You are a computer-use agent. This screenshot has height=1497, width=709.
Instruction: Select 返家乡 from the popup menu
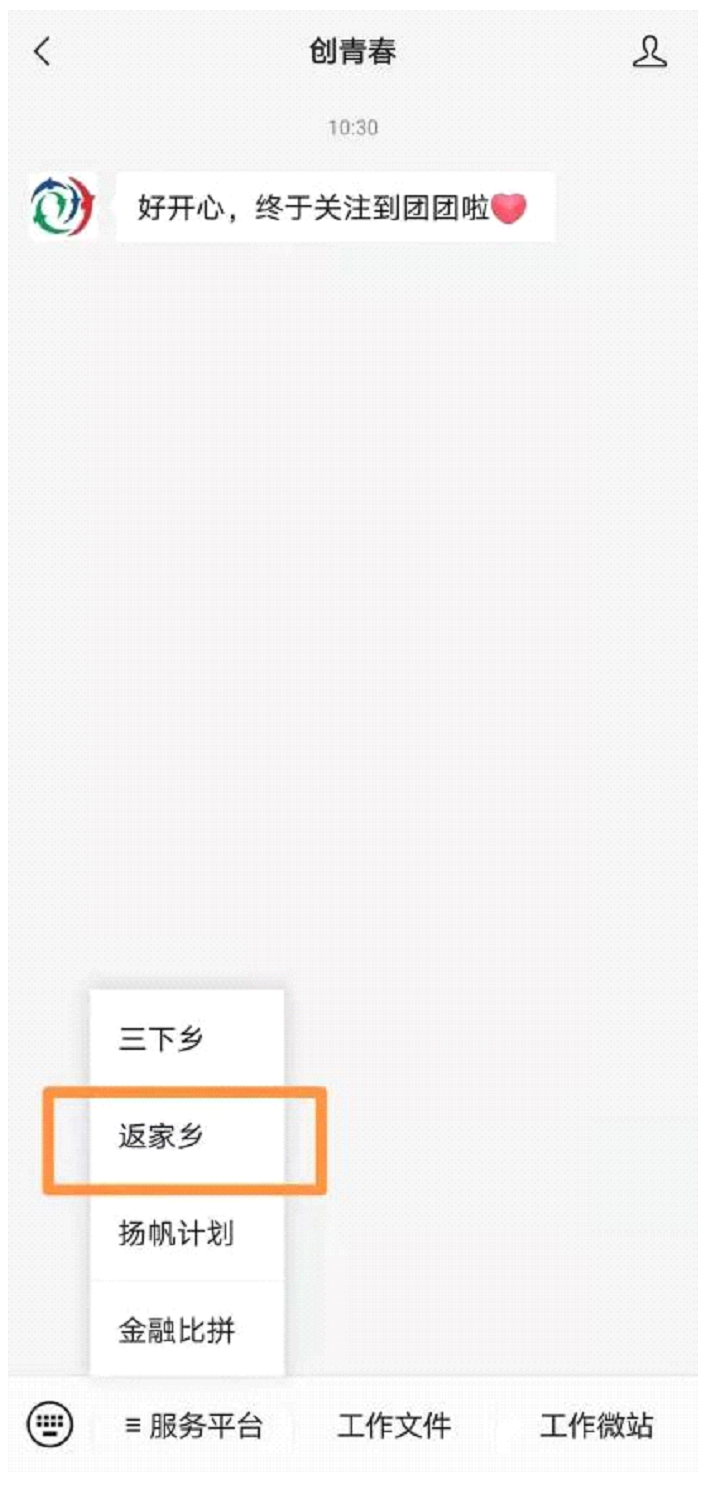(187, 1137)
